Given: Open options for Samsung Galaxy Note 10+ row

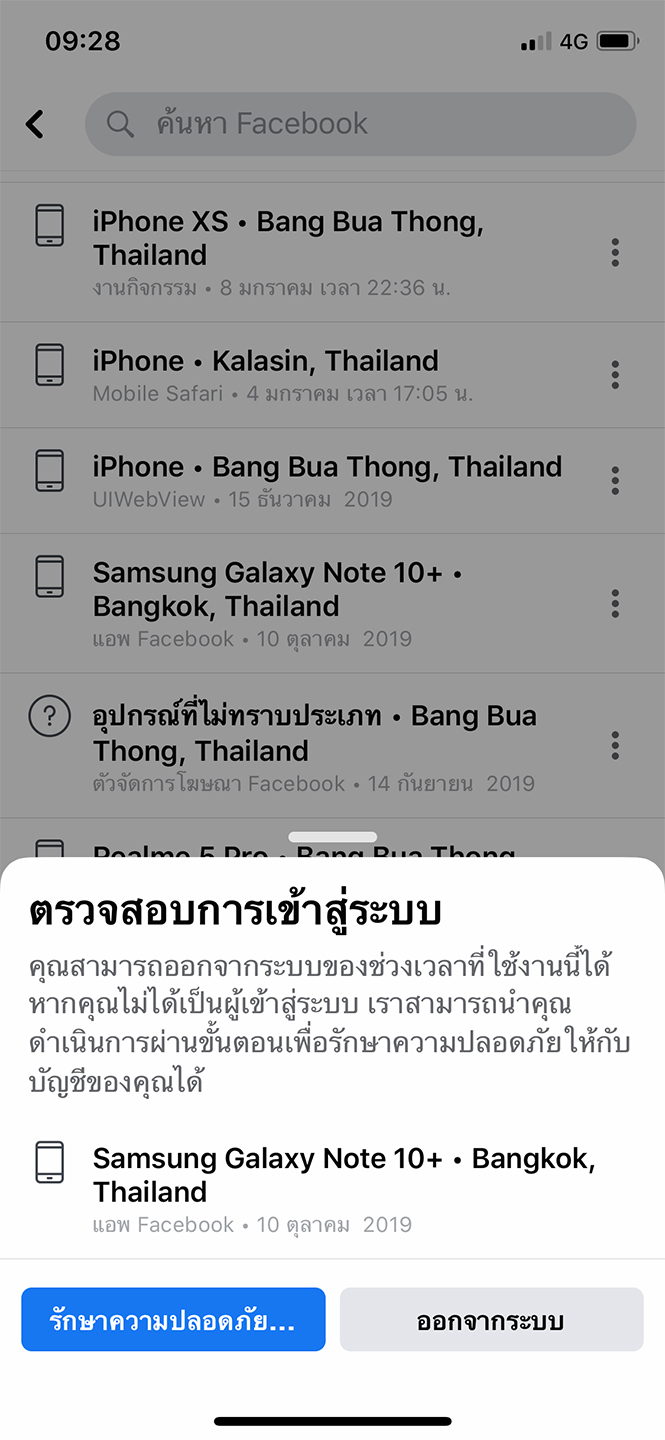Looking at the screenshot, I should pos(615,603).
